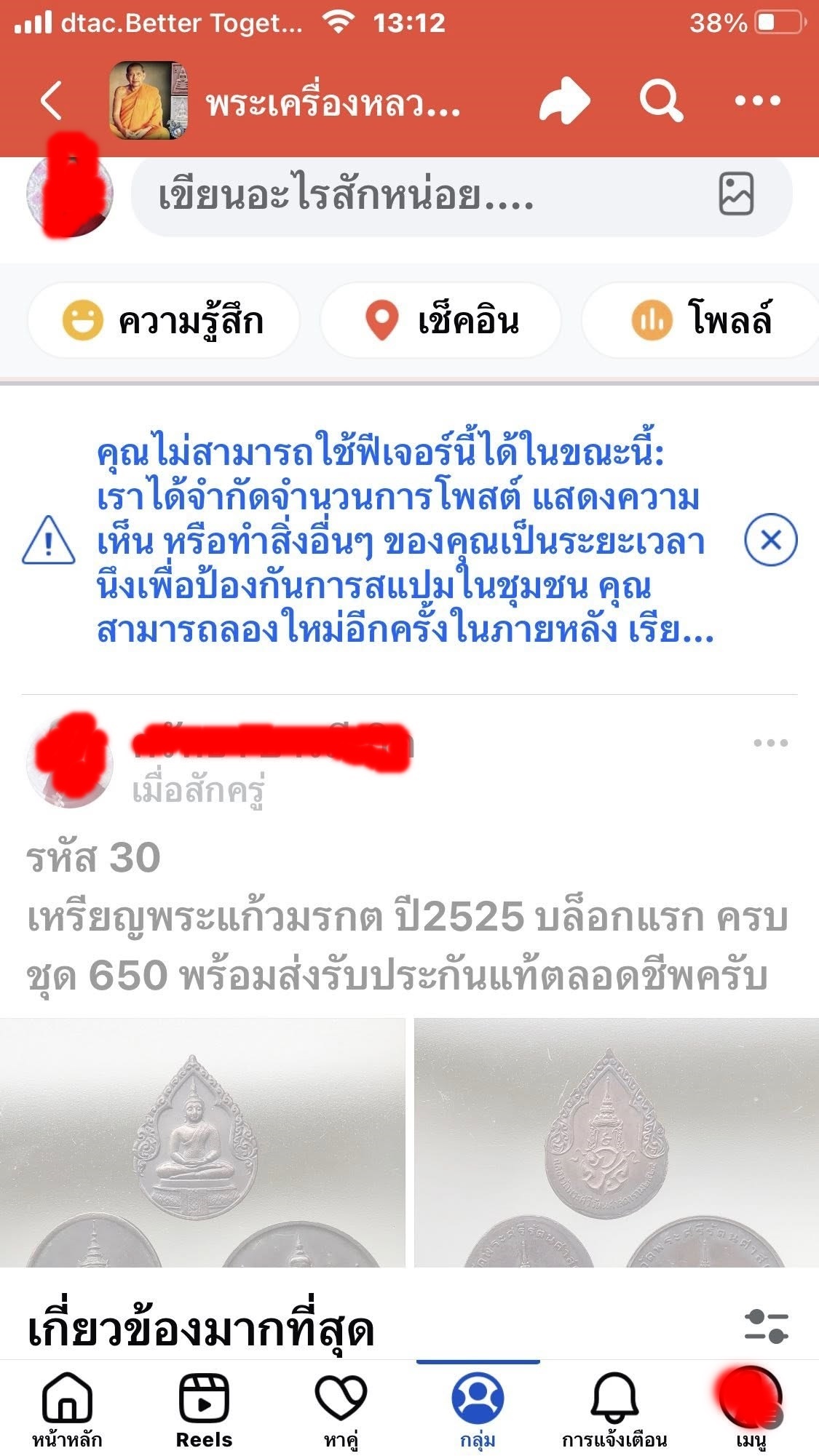
Task: Select the ความรู้สึก feeling chip
Action: pos(164,321)
